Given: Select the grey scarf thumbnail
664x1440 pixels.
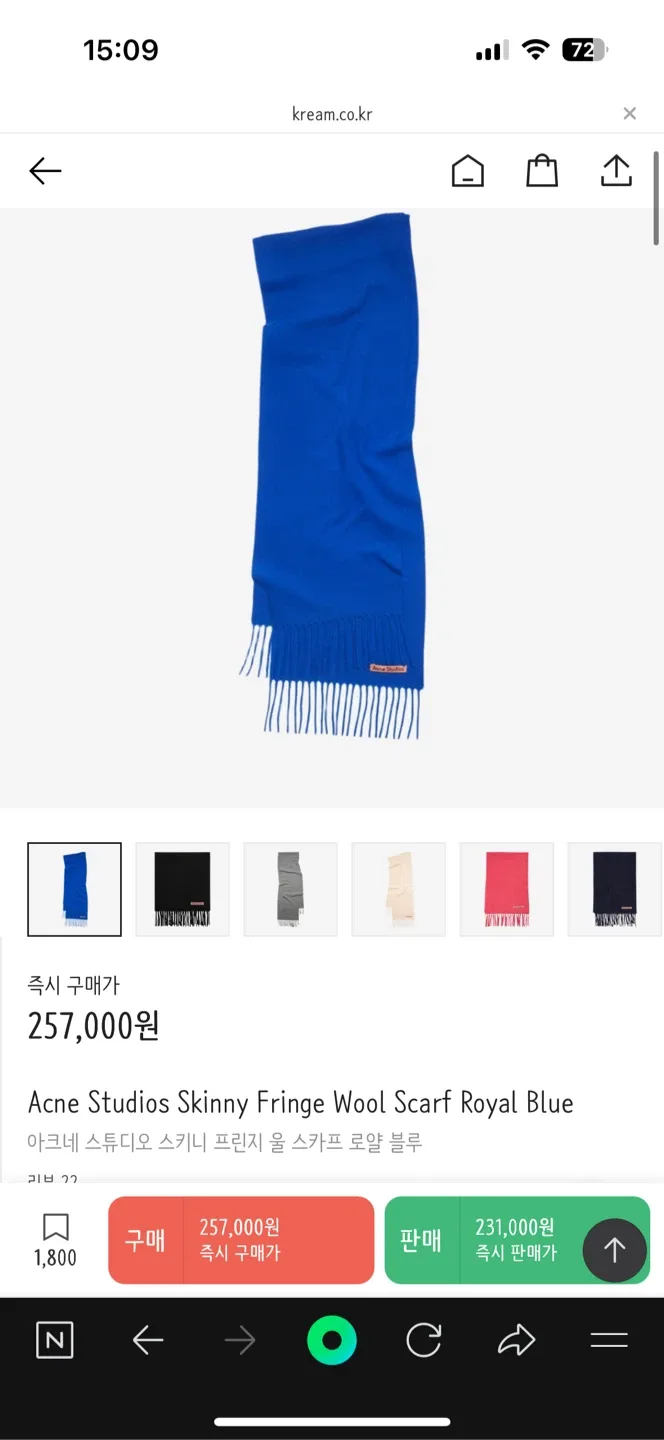Looking at the screenshot, I should click(290, 889).
